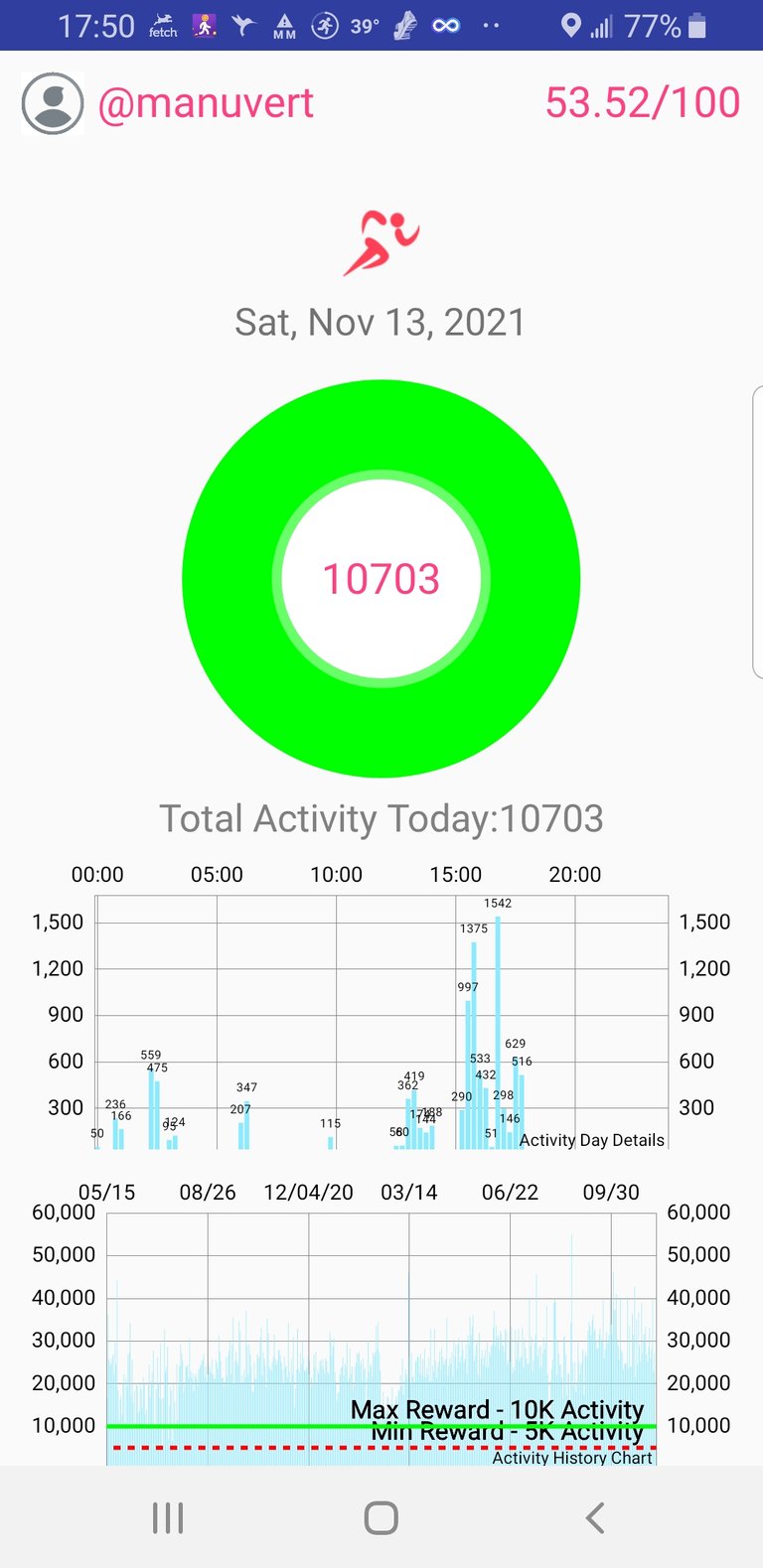The width and height of the screenshot is (763, 1568).
Task: Tap the @manuvert username
Action: (x=206, y=103)
